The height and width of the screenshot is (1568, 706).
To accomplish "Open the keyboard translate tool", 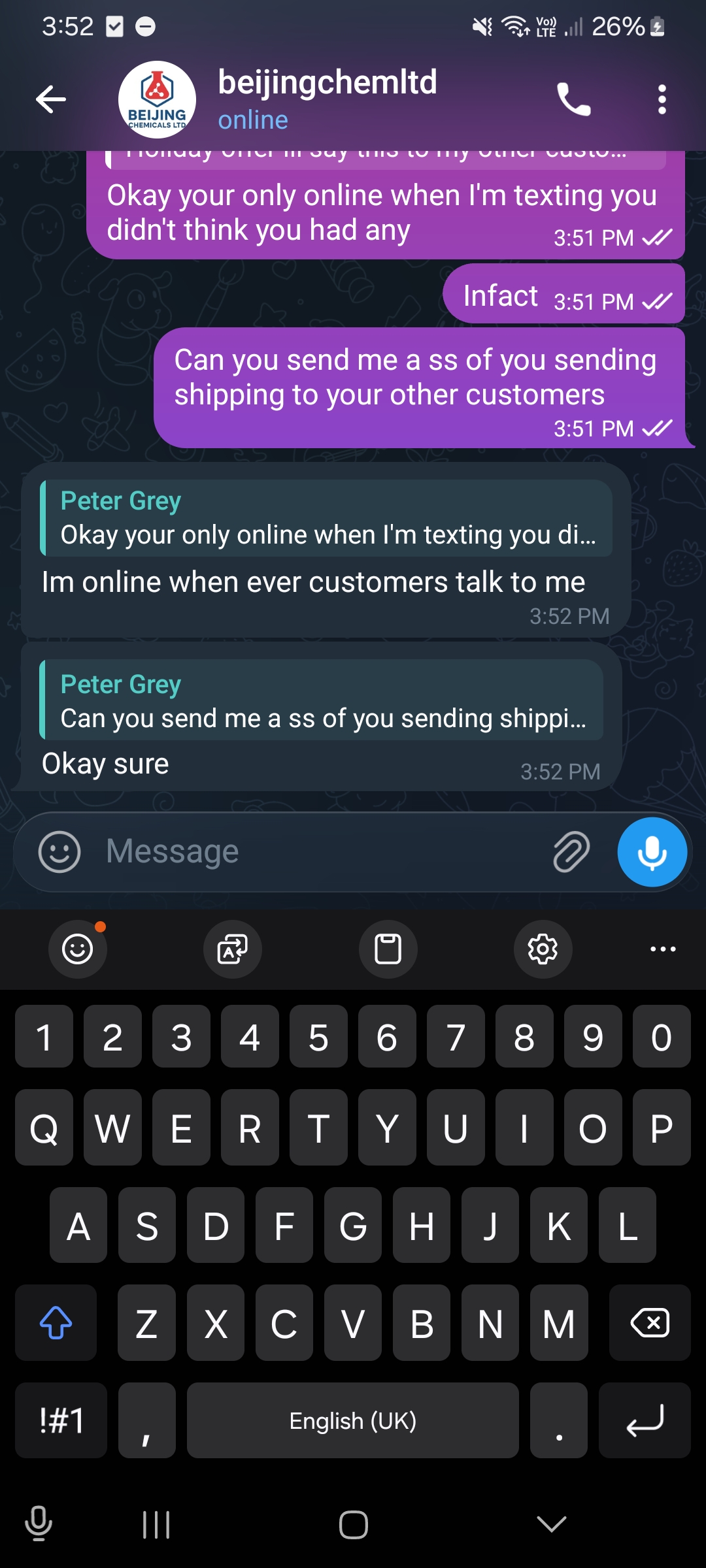I will [233, 949].
